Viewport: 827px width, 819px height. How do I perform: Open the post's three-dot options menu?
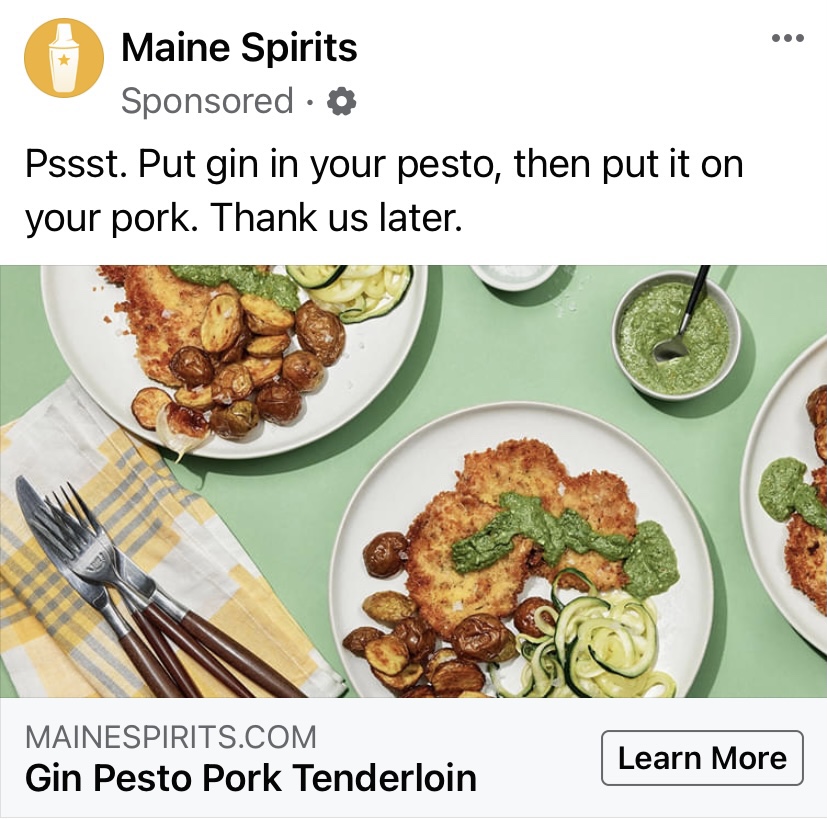(788, 39)
